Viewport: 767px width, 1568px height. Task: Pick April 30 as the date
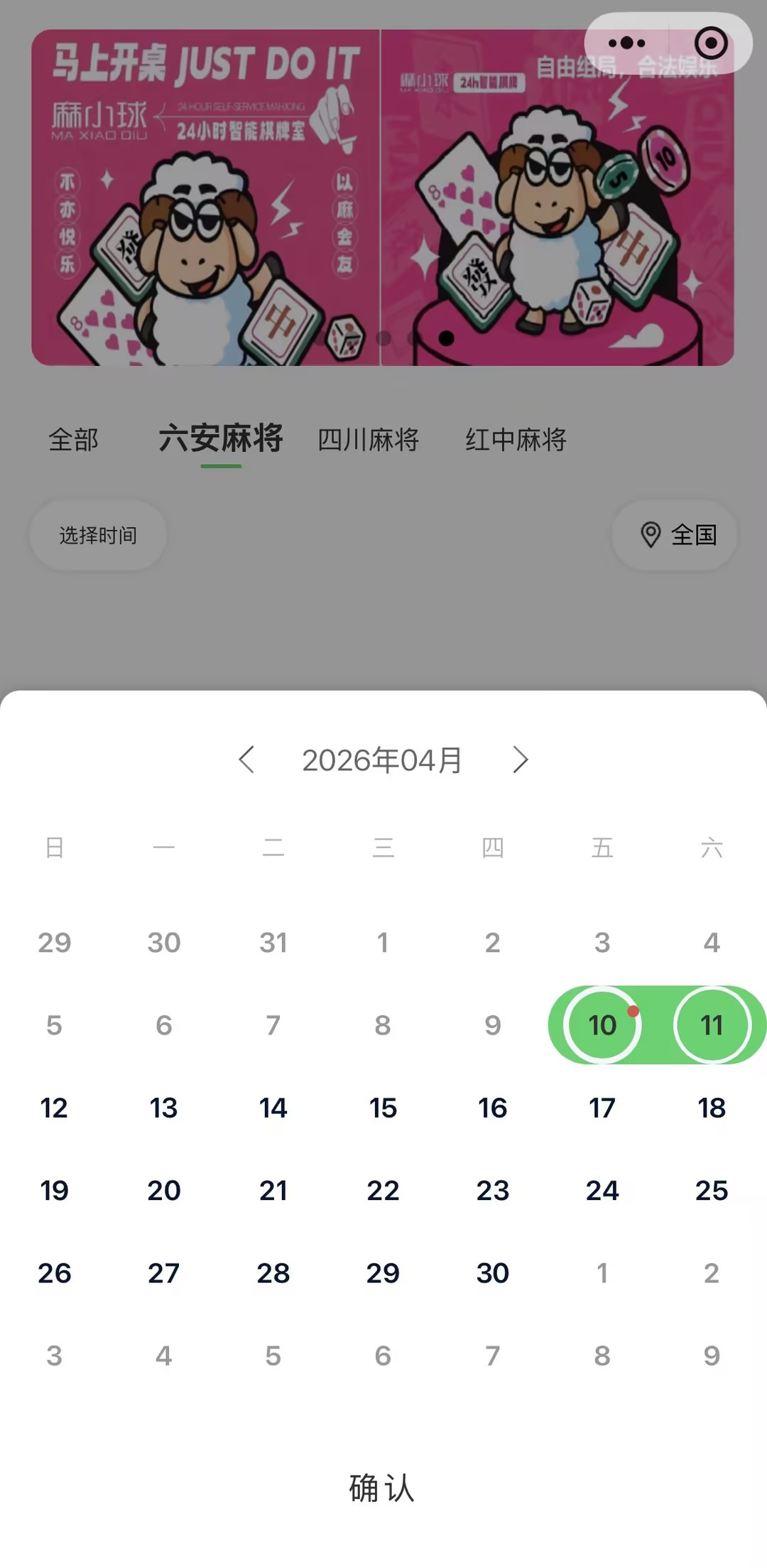[493, 1273]
